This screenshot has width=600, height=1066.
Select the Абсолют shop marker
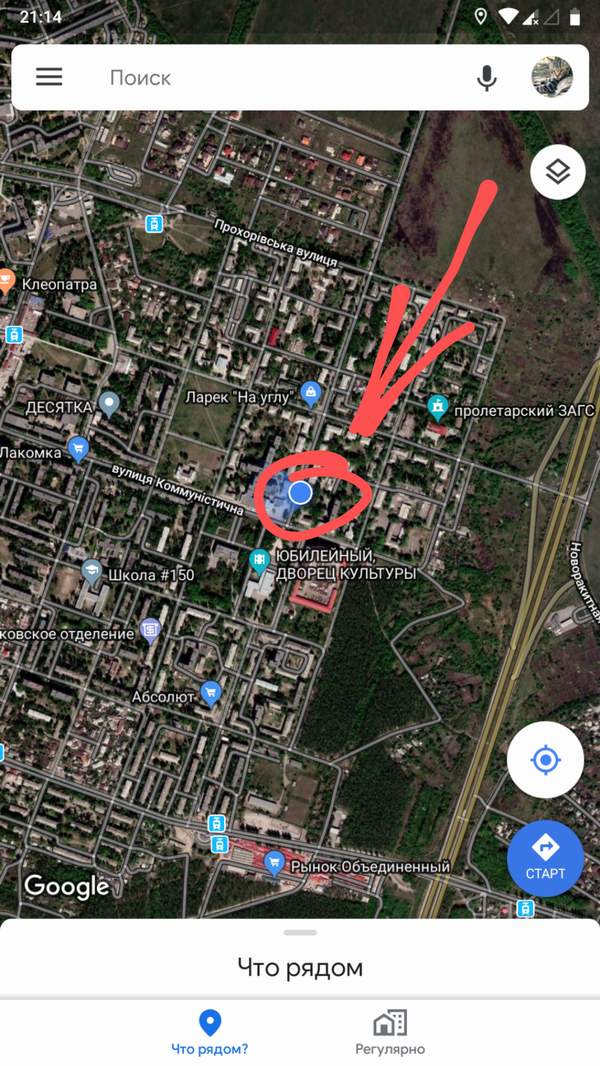(210, 692)
